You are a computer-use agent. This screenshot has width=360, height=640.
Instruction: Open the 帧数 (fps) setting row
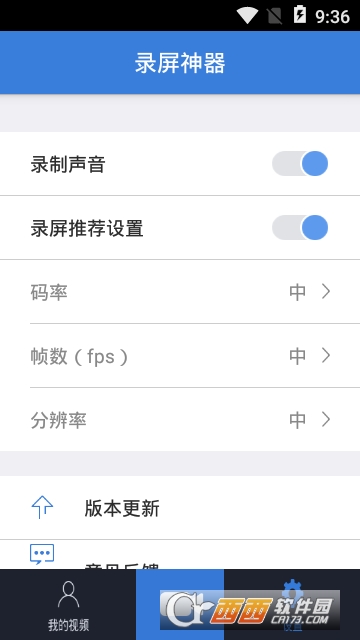click(x=180, y=356)
